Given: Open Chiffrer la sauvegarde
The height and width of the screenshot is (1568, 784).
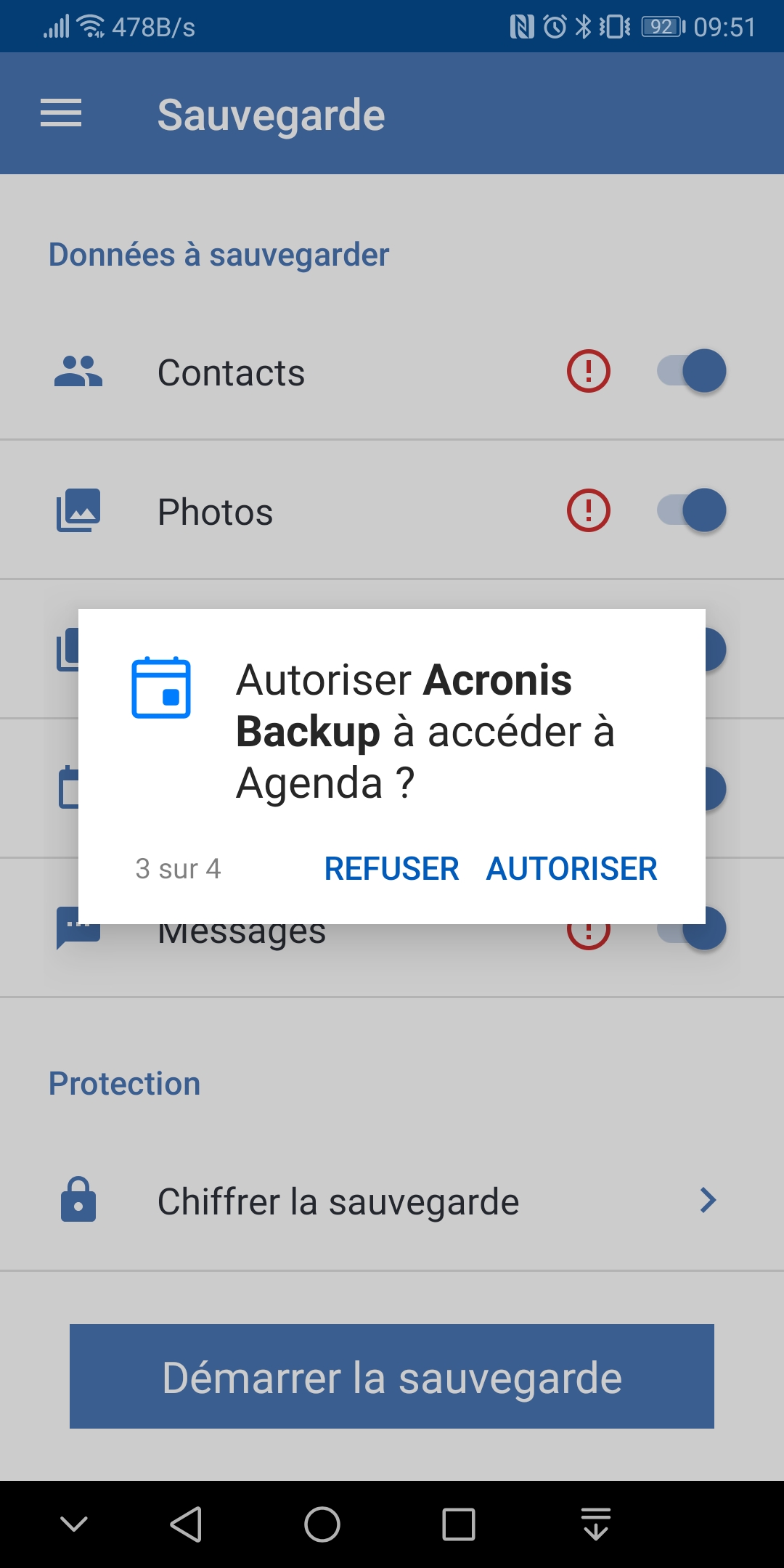Looking at the screenshot, I should pos(392,1201).
